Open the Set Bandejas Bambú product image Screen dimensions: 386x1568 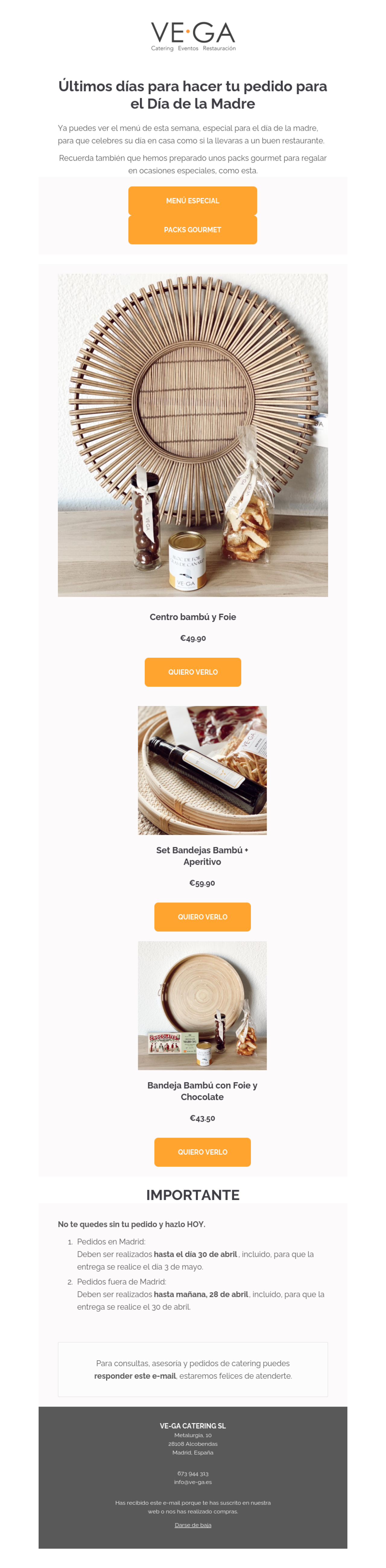[x=202, y=770]
